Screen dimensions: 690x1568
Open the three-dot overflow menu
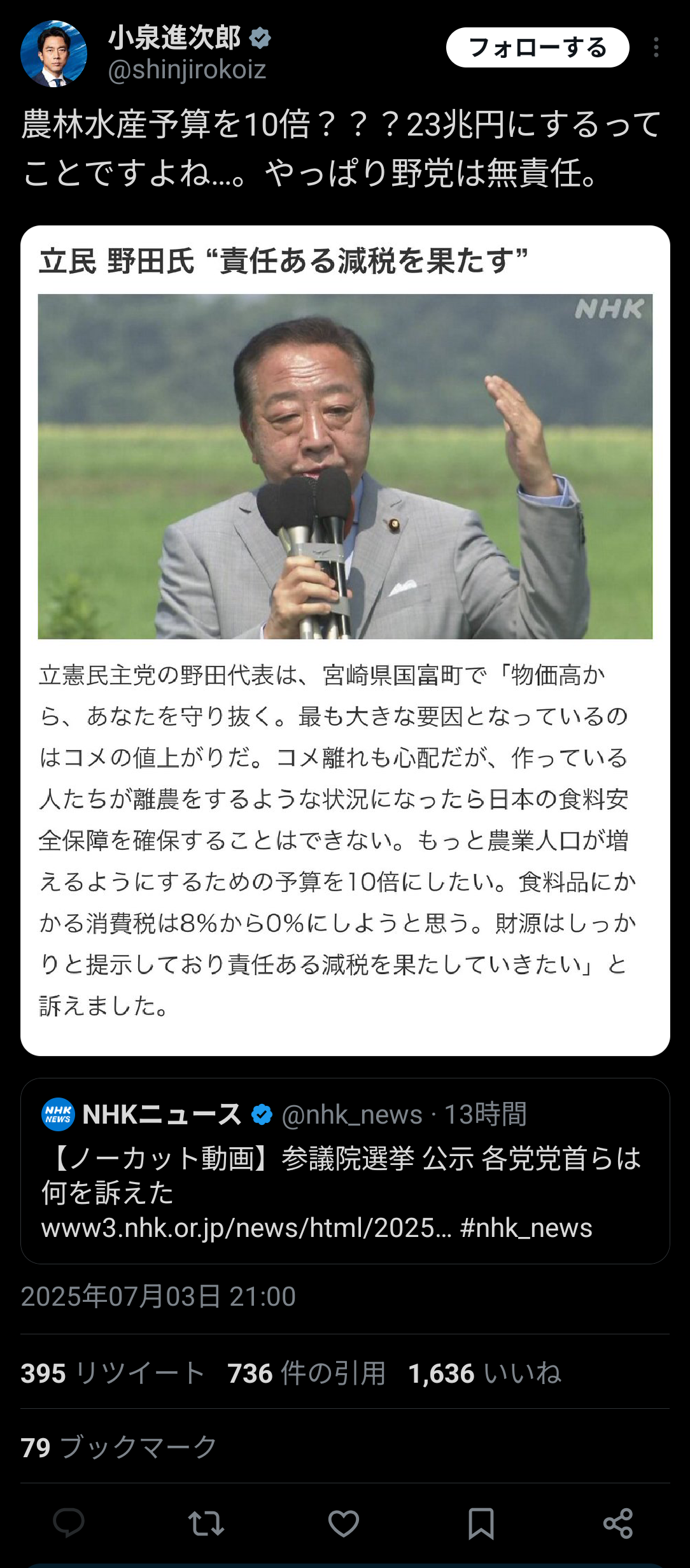pos(656,48)
